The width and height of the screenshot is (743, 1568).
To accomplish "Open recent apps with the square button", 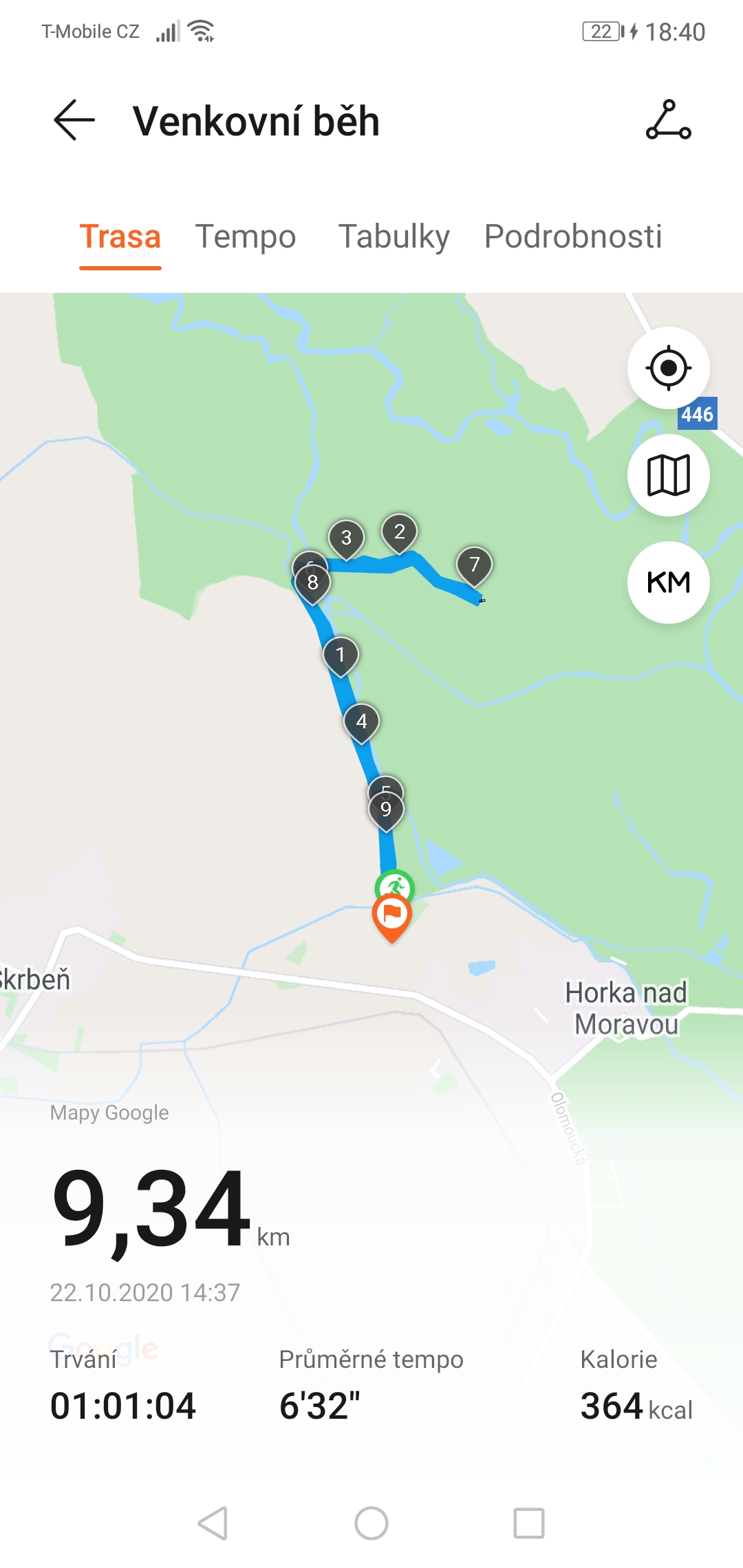I will pos(529,1523).
